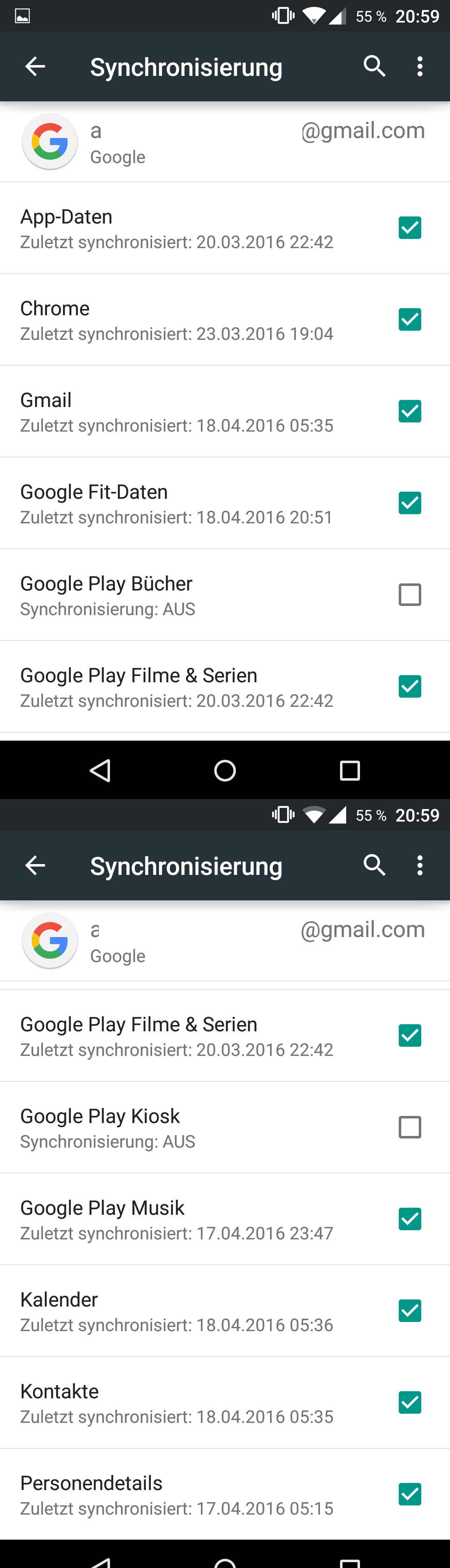Uncheck Google Fit-Daten synchronization

coord(410,503)
